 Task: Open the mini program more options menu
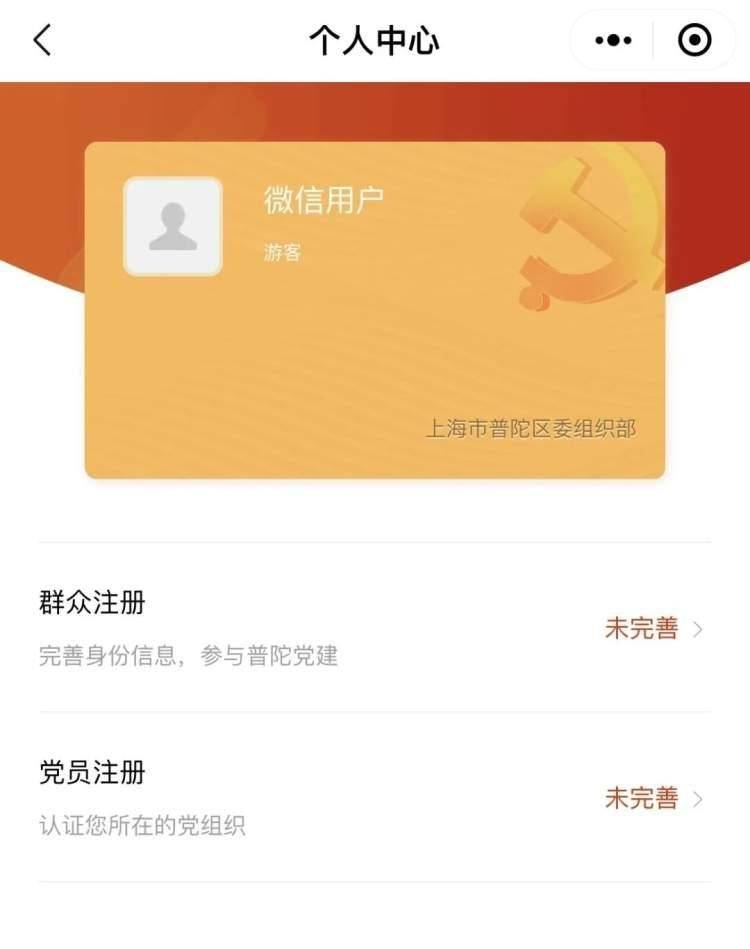click(x=613, y=40)
